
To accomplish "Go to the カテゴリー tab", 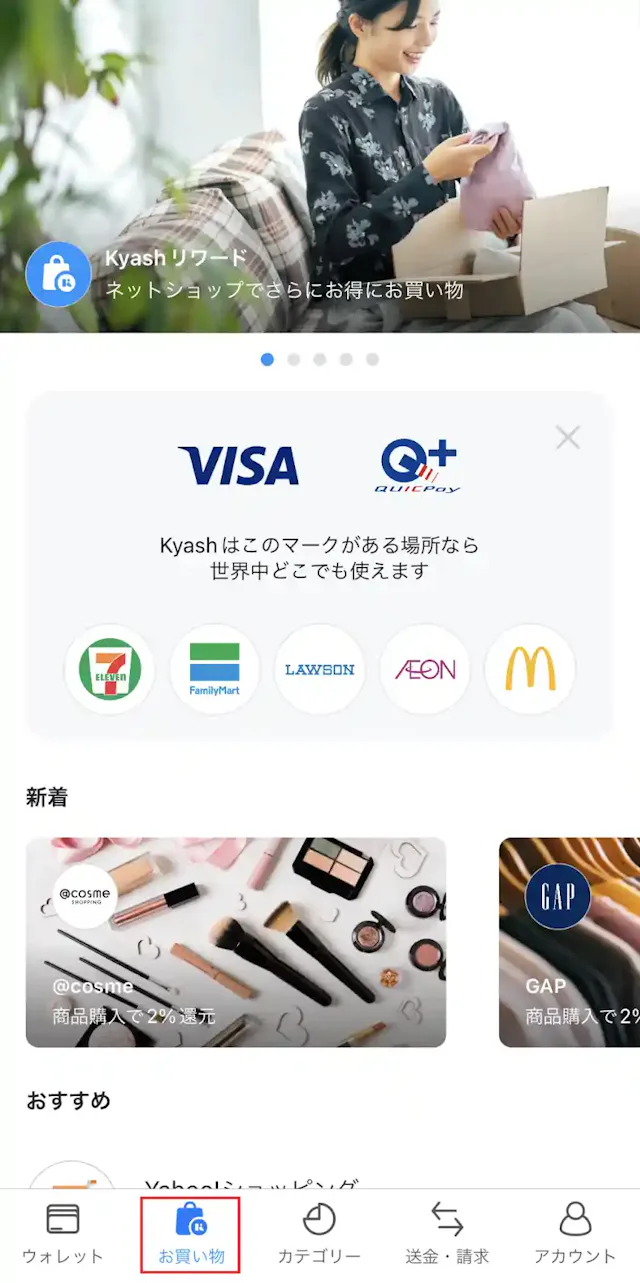I will pyautogui.click(x=319, y=1235).
